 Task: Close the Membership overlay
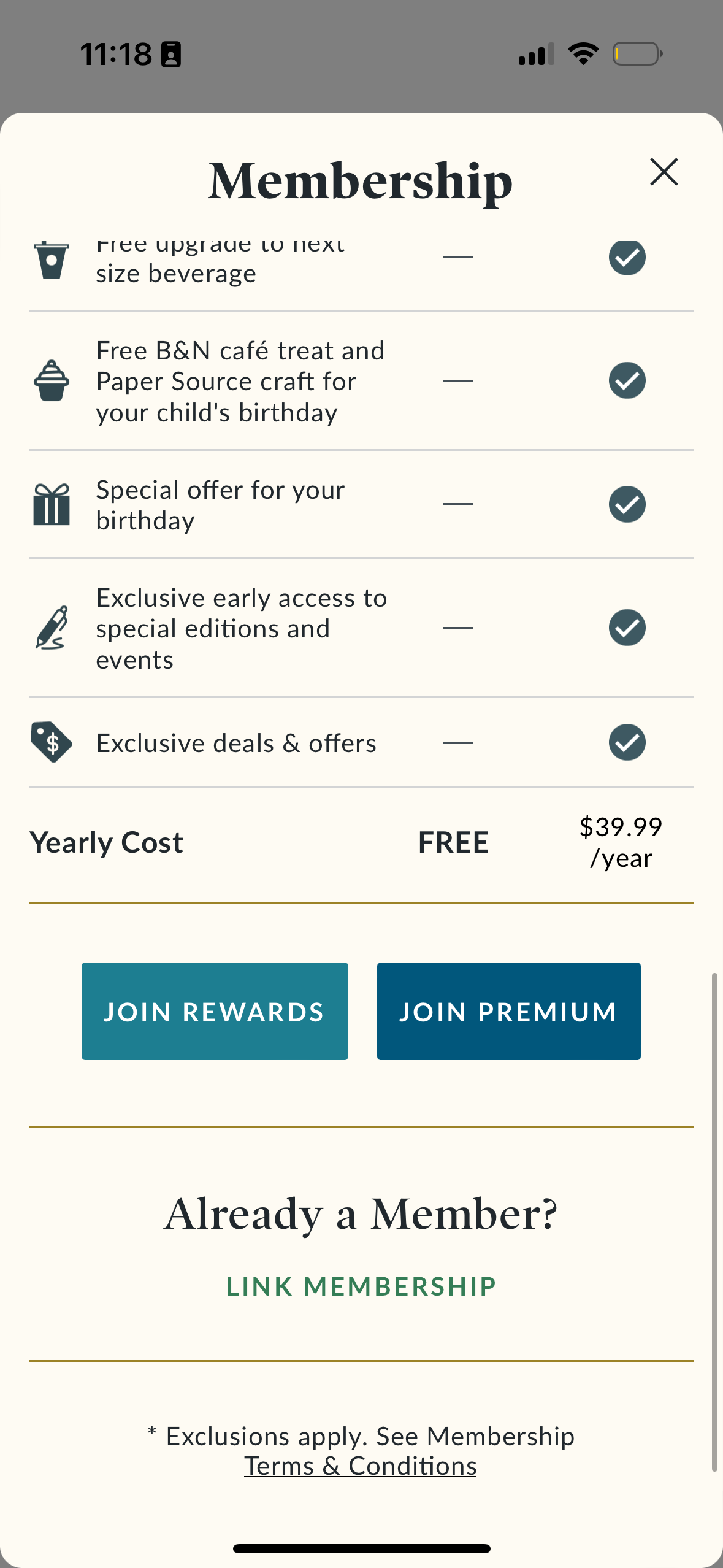664,172
